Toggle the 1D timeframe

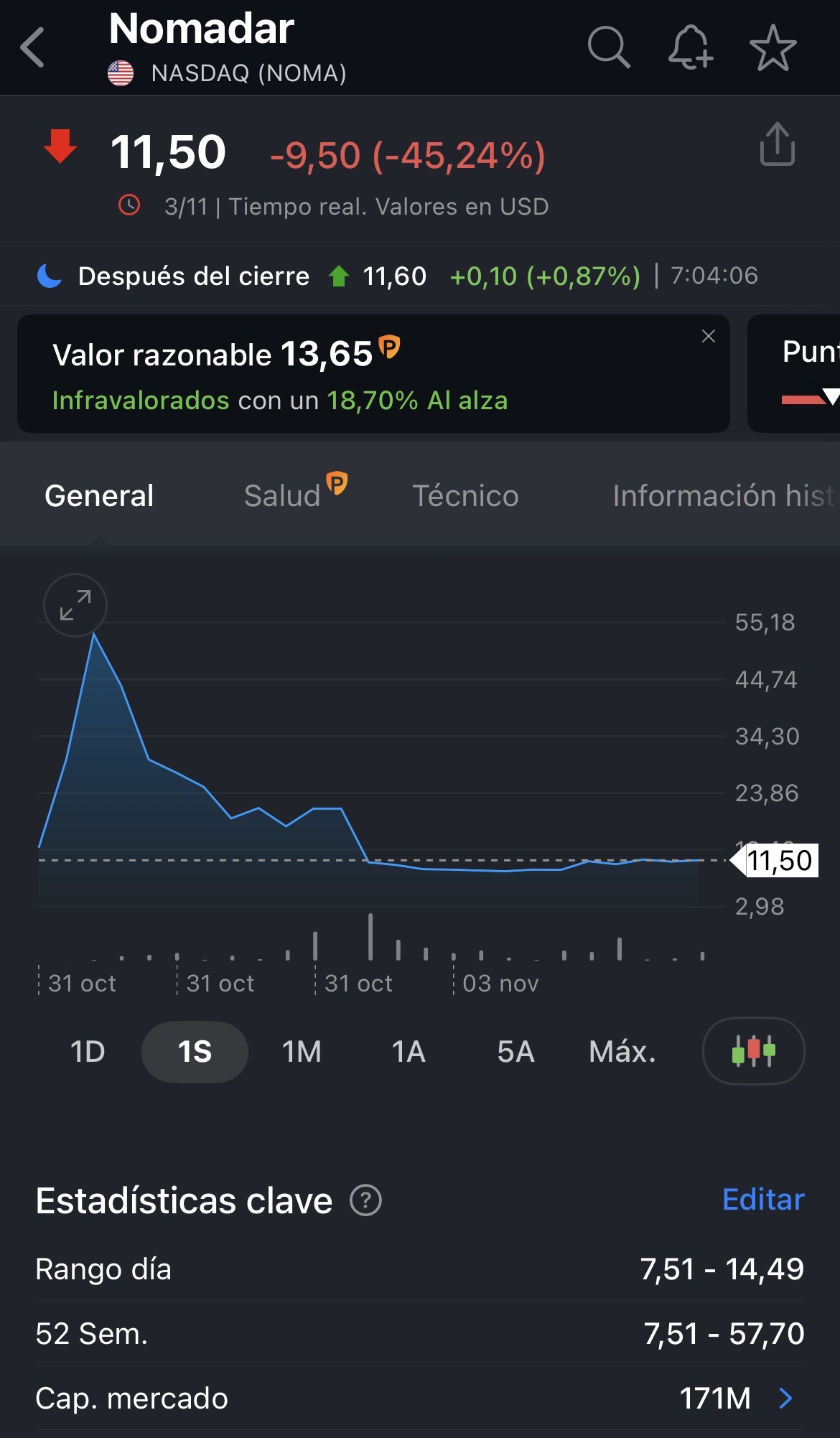click(x=87, y=1051)
